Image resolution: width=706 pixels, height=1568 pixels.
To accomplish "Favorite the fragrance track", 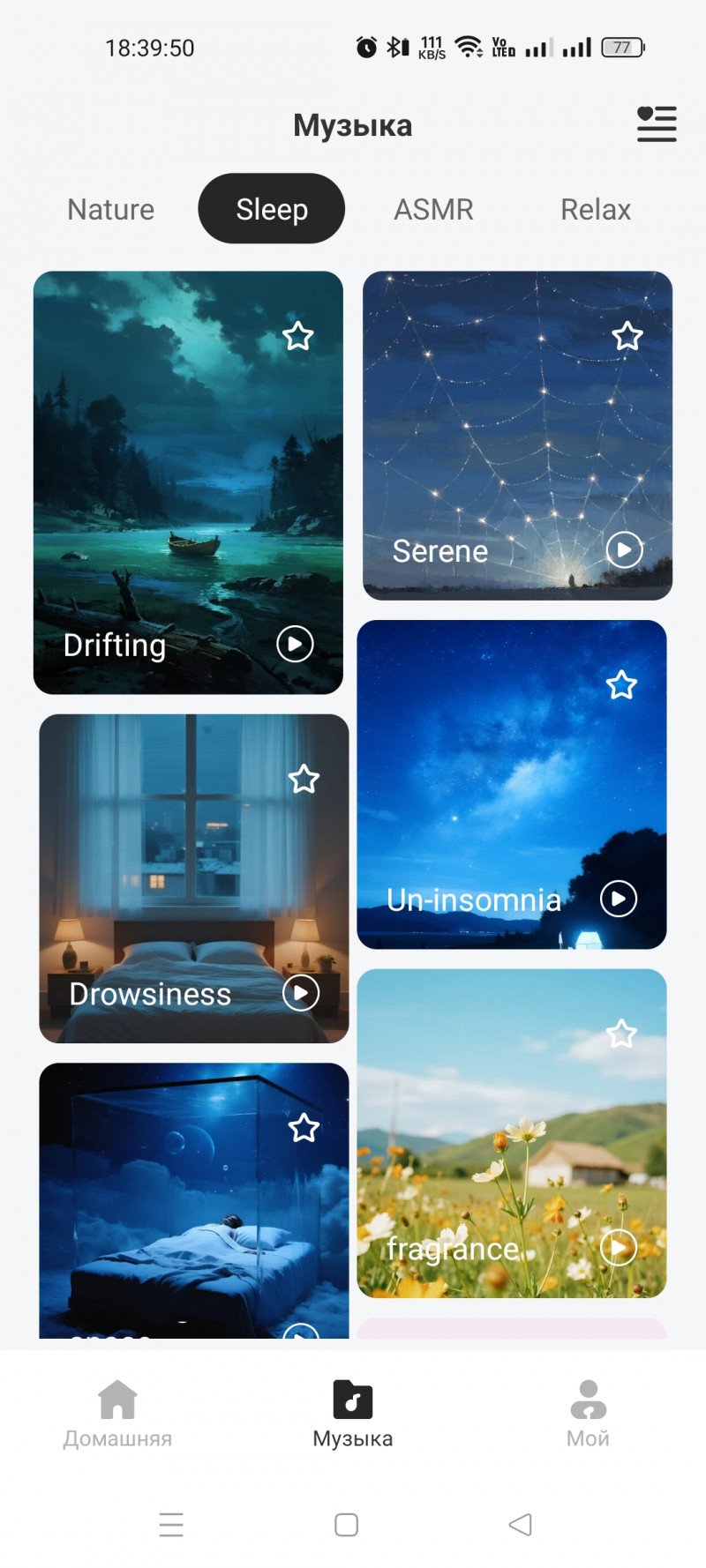I will (621, 1034).
